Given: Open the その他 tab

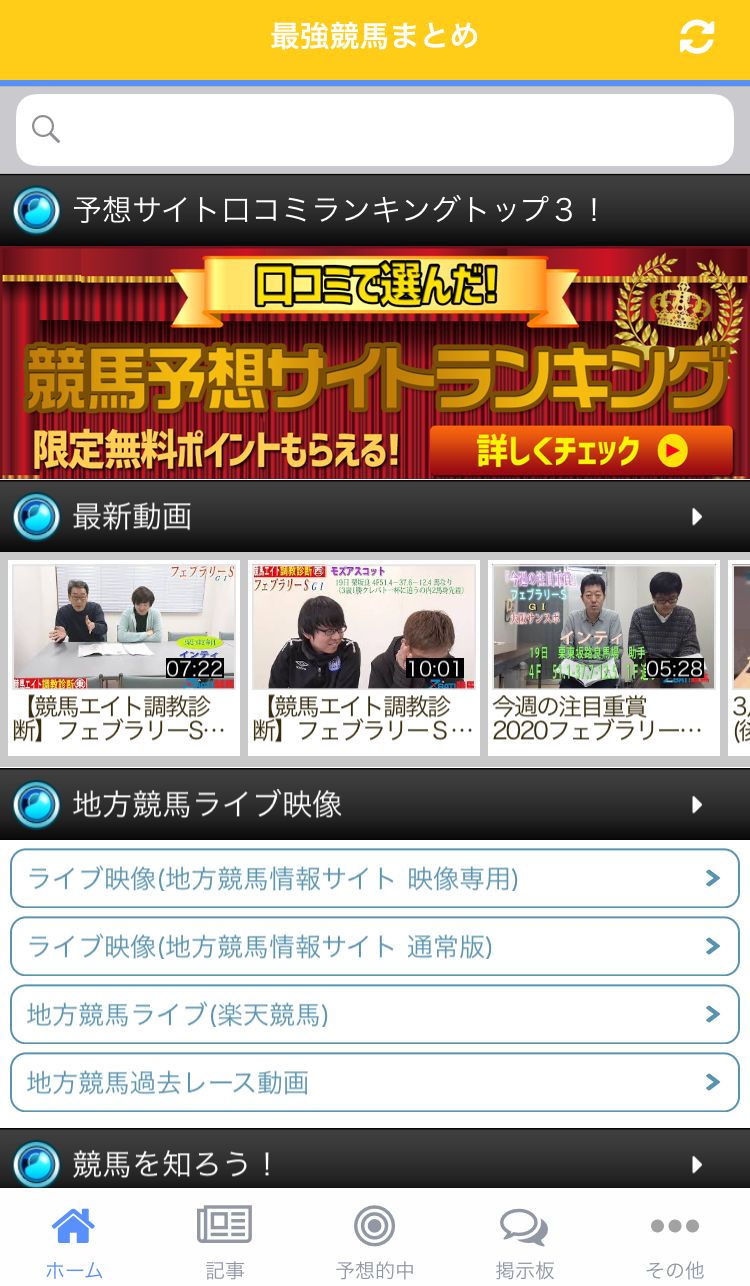Looking at the screenshot, I should 674,1242.
